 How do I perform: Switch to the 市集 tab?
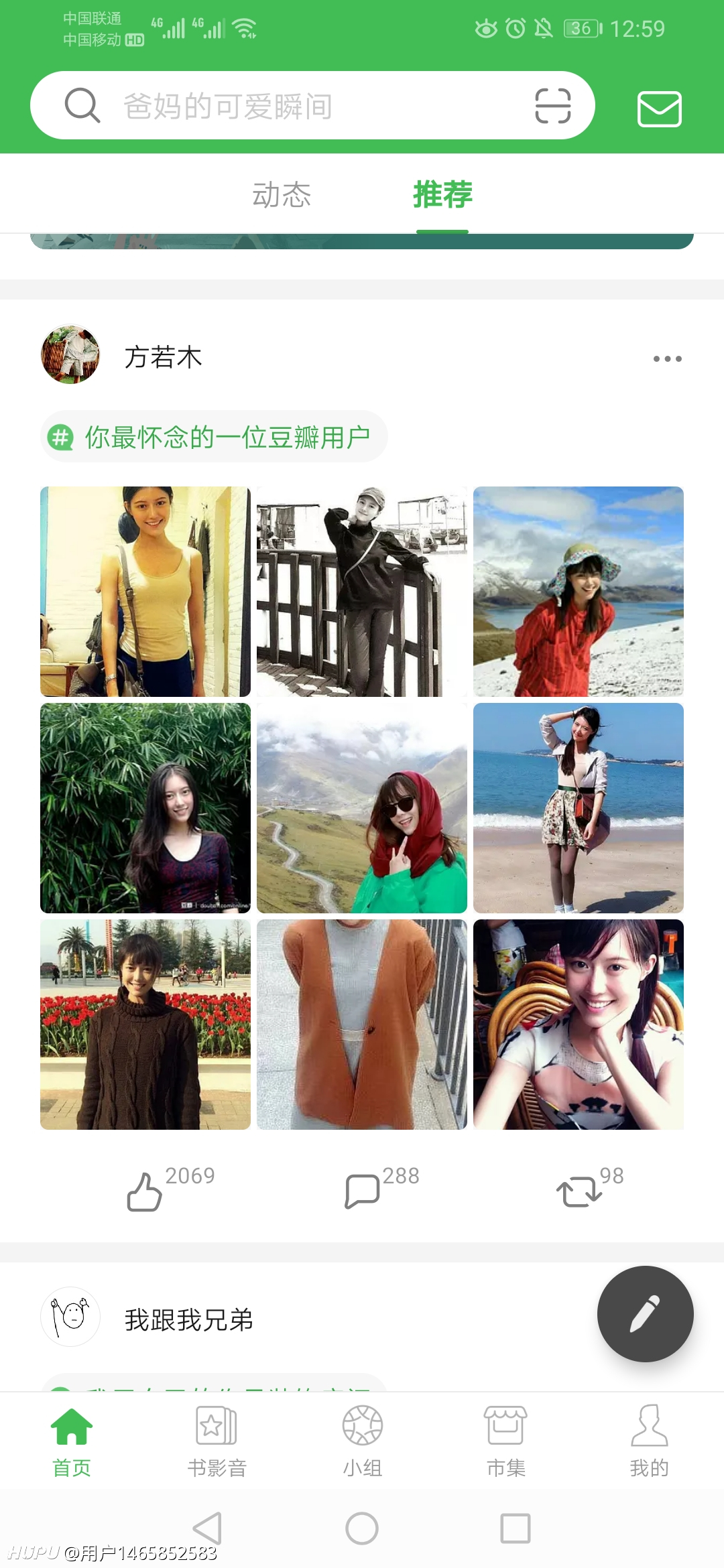point(506,1441)
